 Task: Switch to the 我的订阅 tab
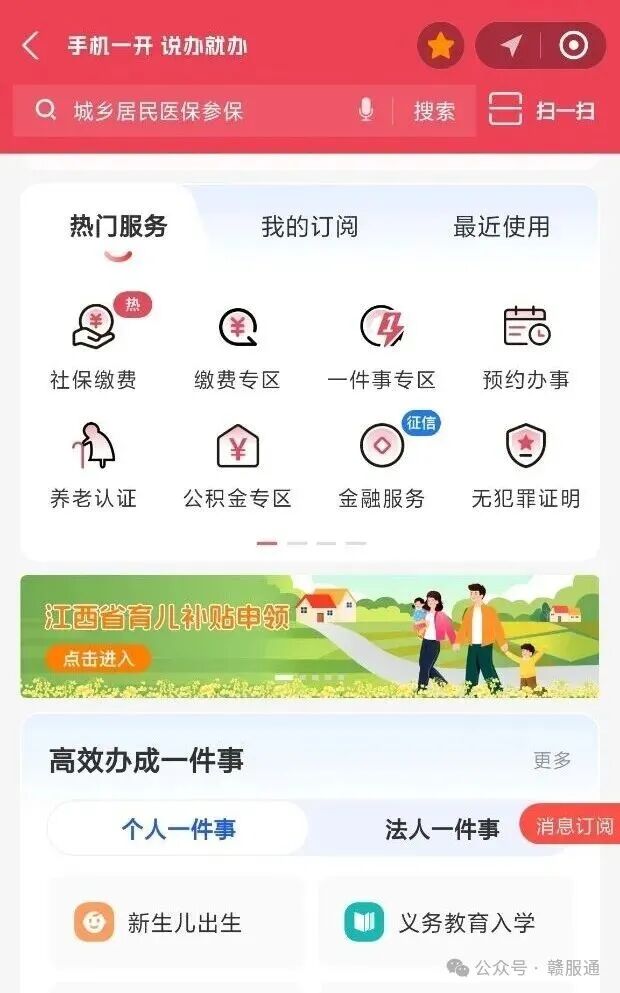(309, 227)
